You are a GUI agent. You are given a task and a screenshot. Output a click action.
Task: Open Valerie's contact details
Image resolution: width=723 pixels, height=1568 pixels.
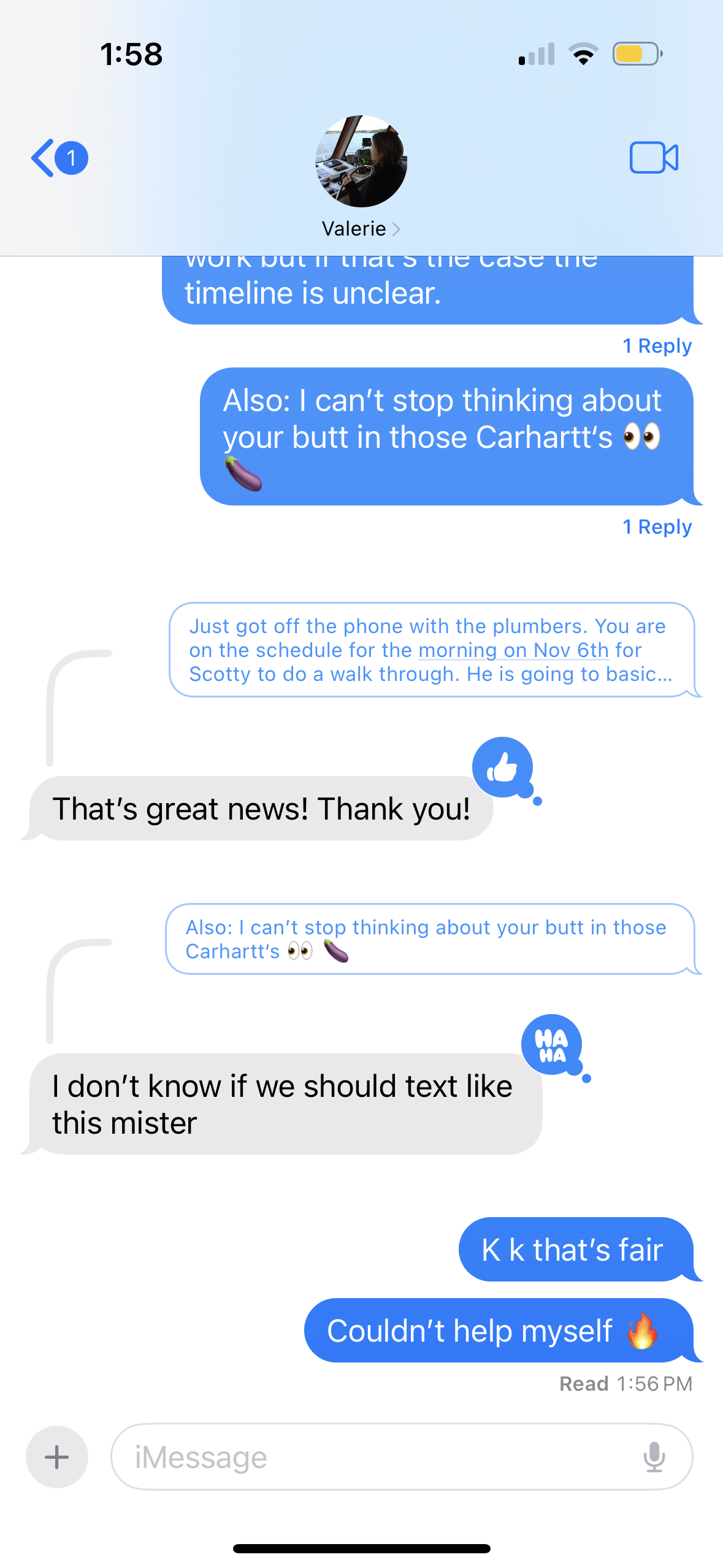(361, 229)
